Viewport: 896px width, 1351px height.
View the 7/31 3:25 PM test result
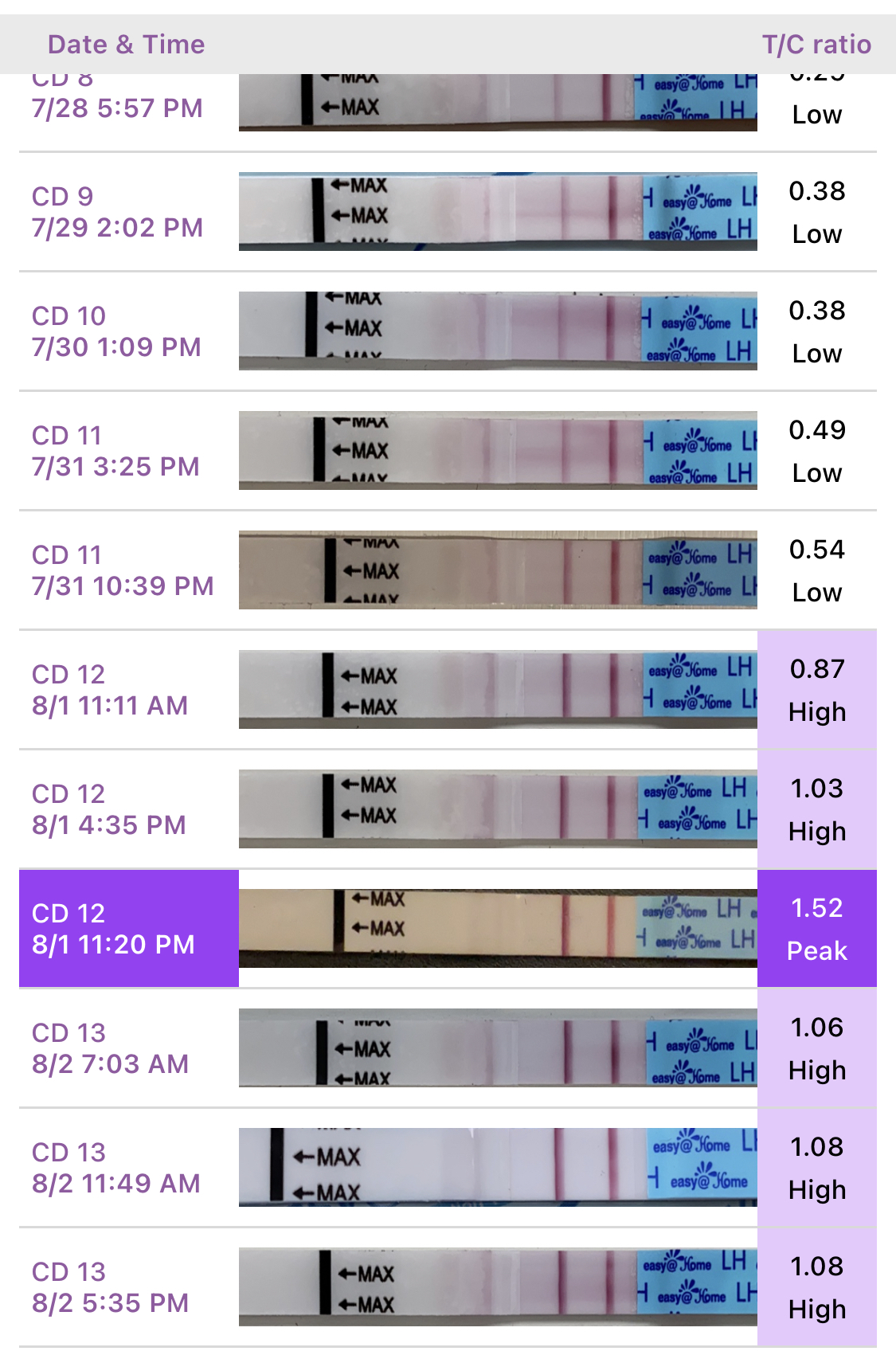pyautogui.click(x=117, y=451)
